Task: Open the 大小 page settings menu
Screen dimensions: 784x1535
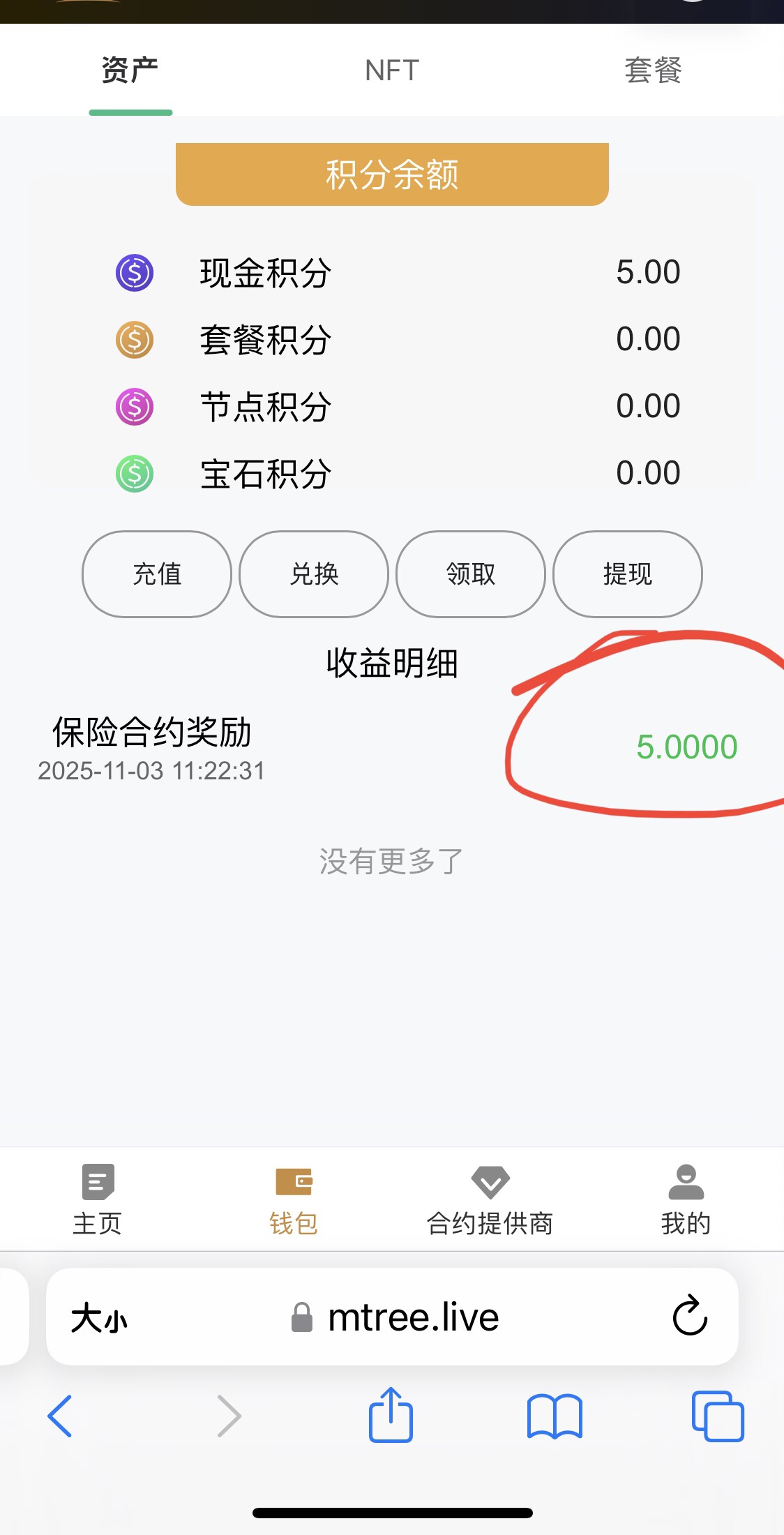Action: (99, 1318)
